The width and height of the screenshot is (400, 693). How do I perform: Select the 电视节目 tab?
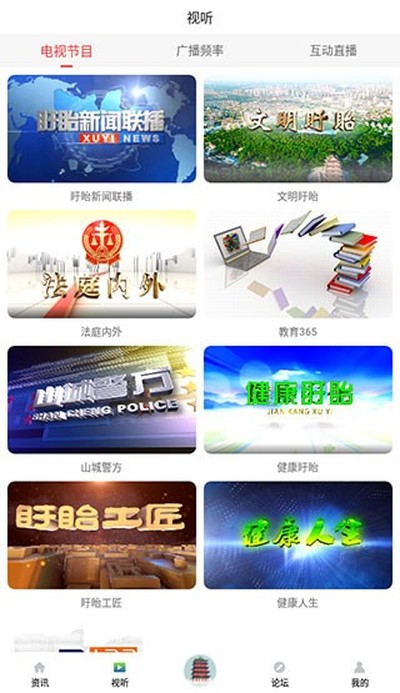[x=67, y=51]
